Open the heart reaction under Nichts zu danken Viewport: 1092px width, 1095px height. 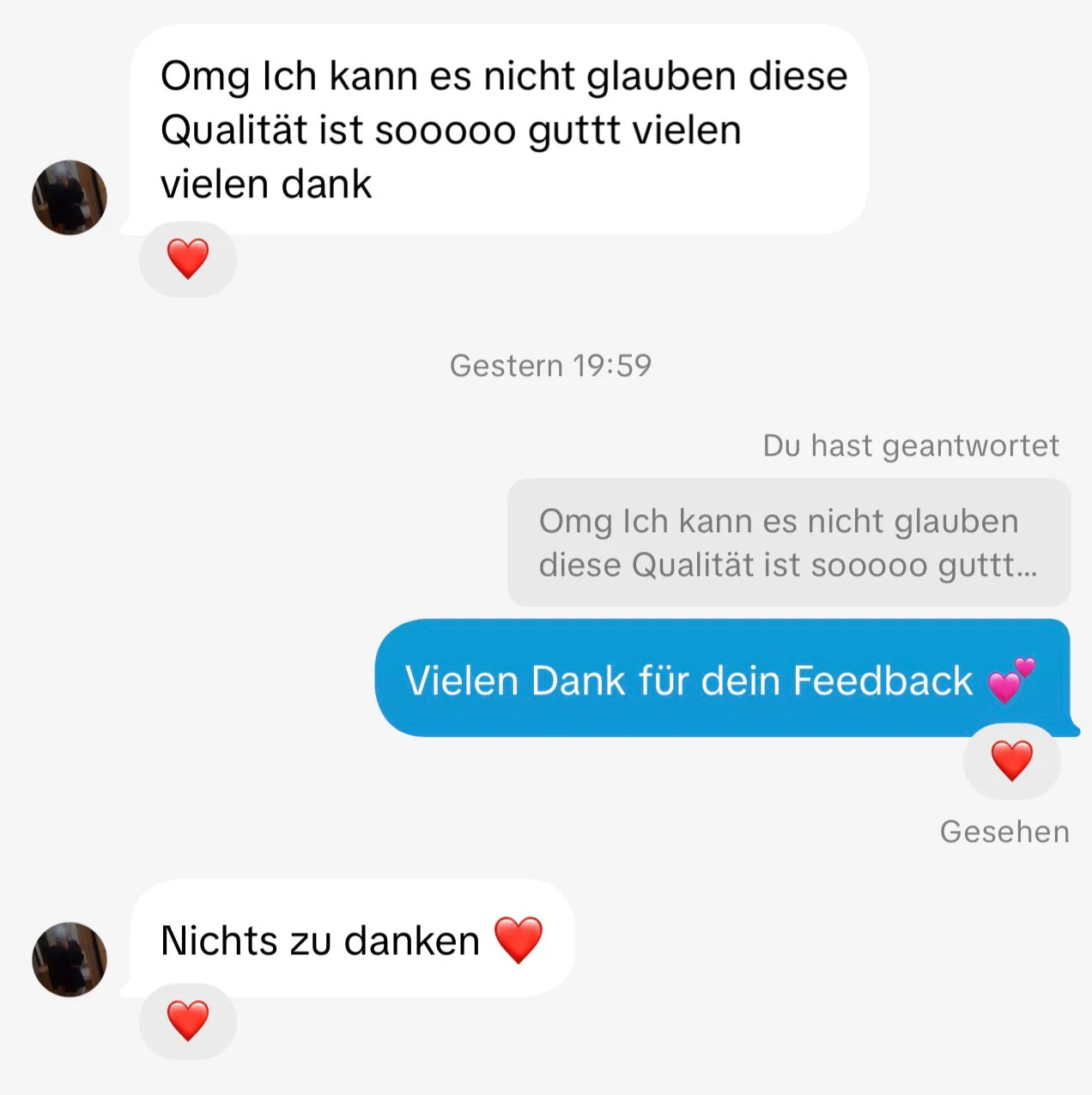pos(187,1021)
